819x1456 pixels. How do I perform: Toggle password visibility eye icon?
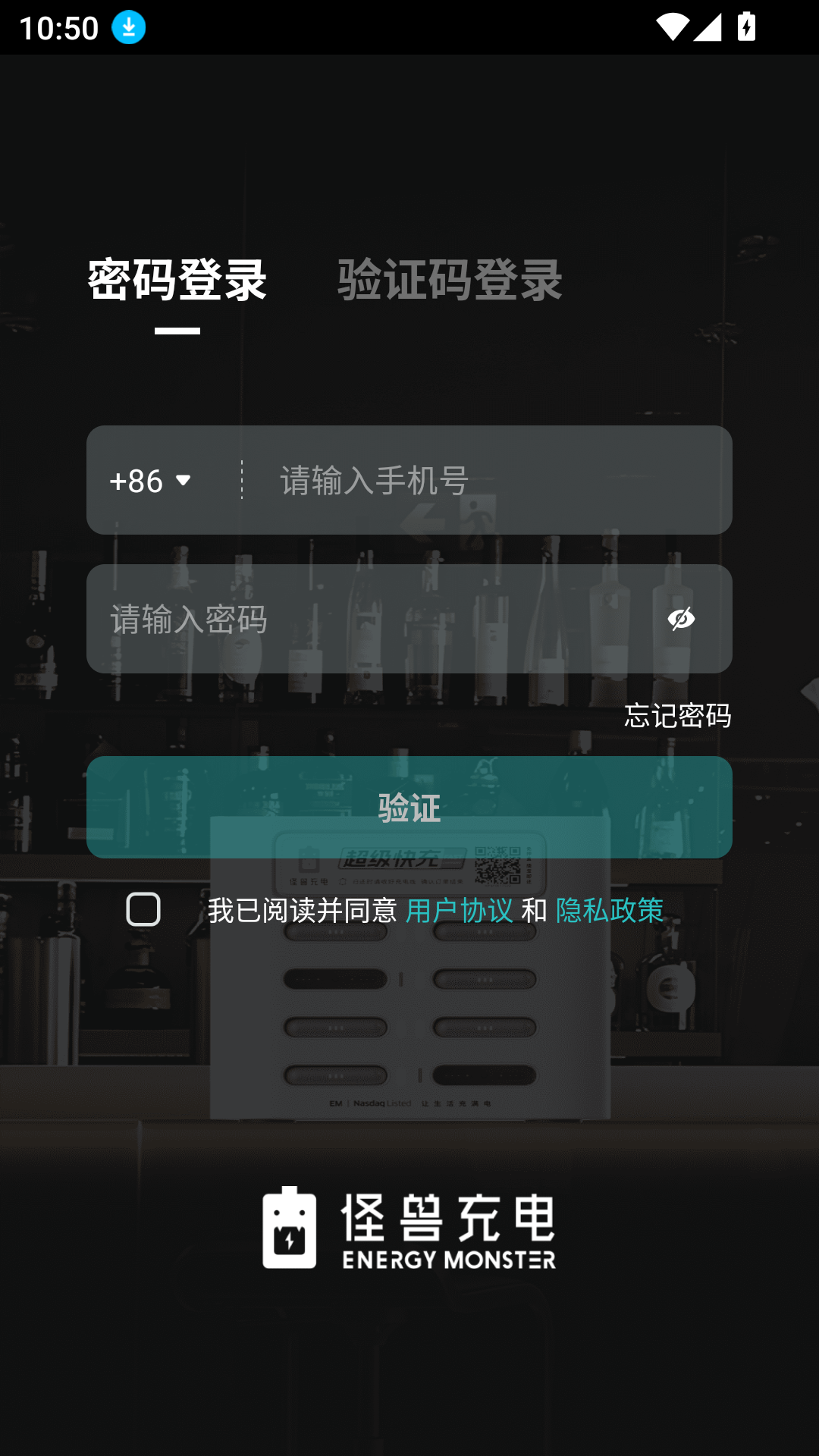click(681, 619)
